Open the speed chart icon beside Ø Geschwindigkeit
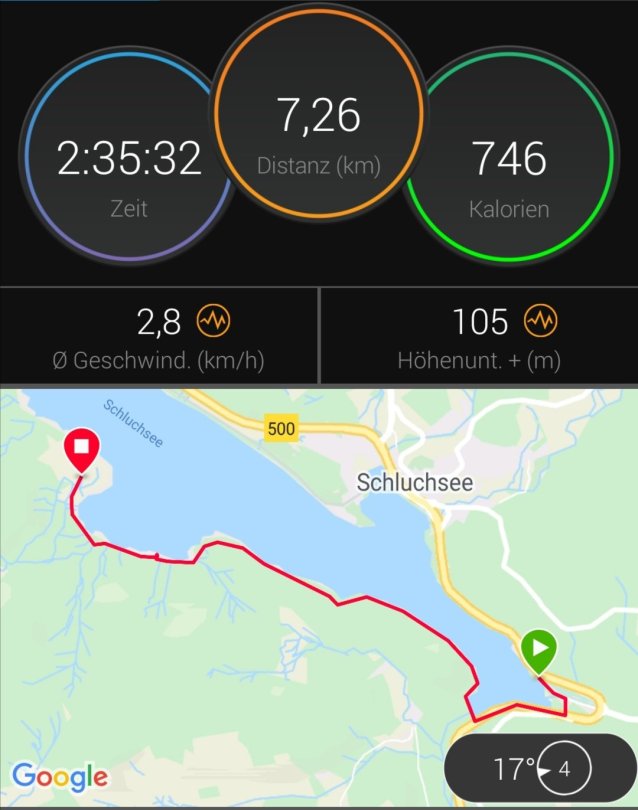This screenshot has width=638, height=810. point(213,321)
